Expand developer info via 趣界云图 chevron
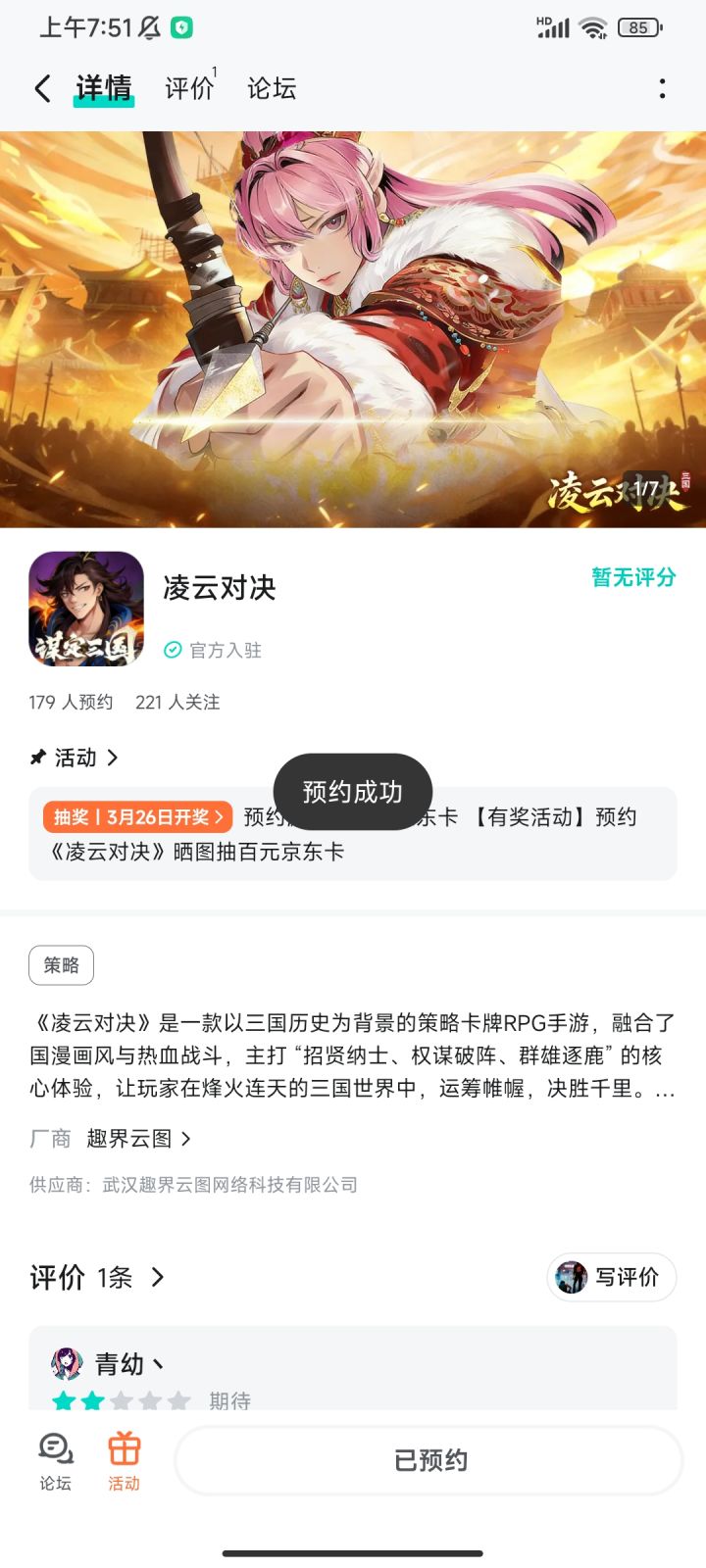 (x=186, y=1140)
